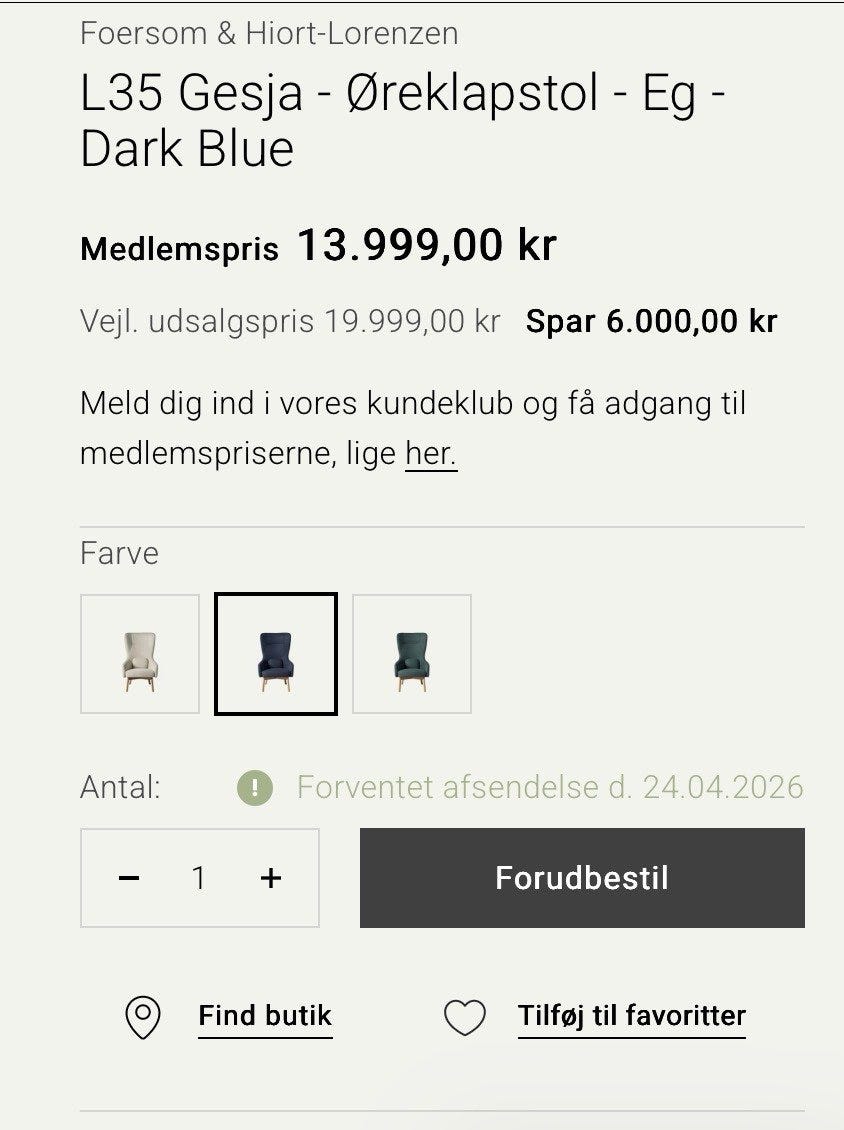Select the green chair color
844x1130 pixels.
[x=411, y=654]
